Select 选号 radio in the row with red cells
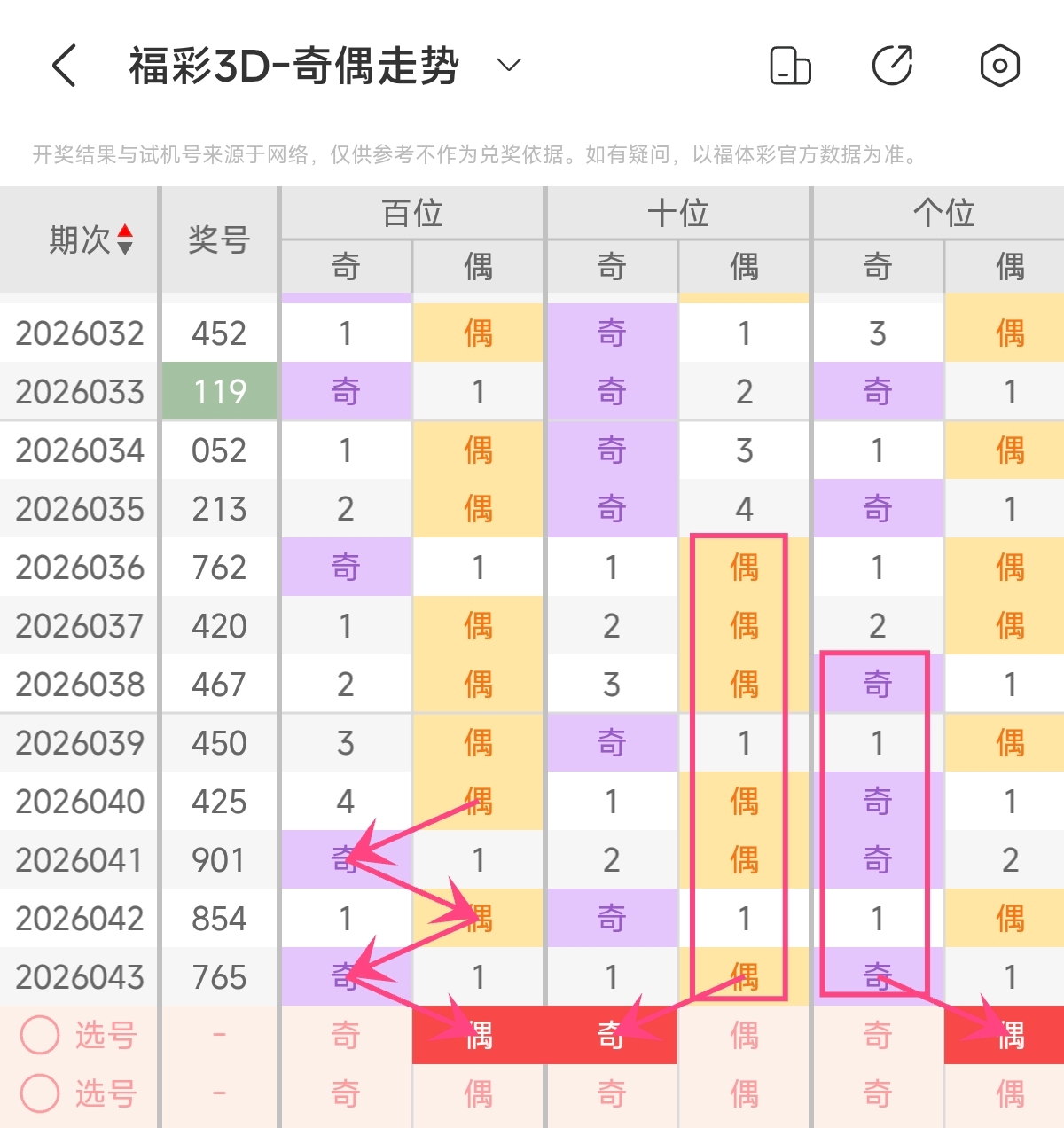1064x1128 pixels. 40,1035
